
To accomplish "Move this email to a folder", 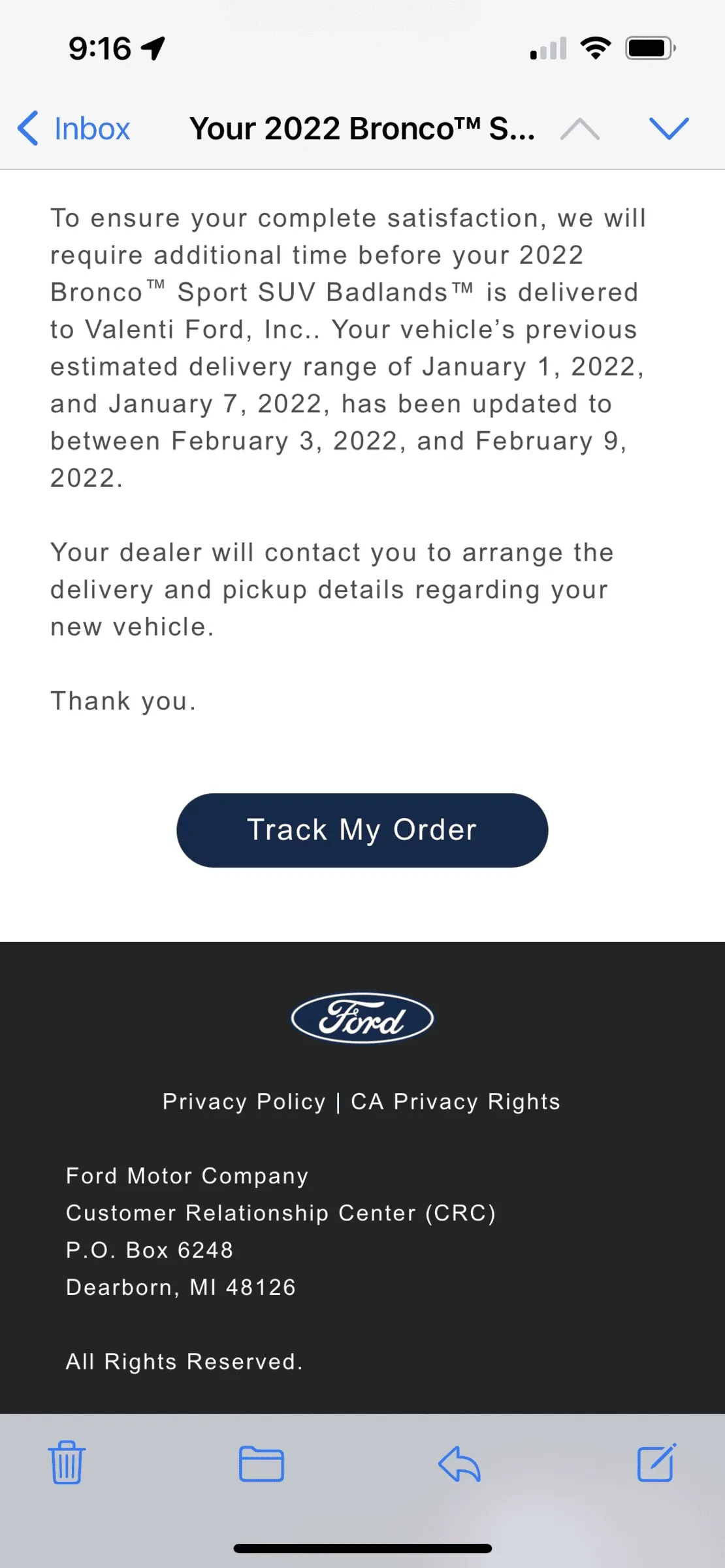I will [261, 1463].
